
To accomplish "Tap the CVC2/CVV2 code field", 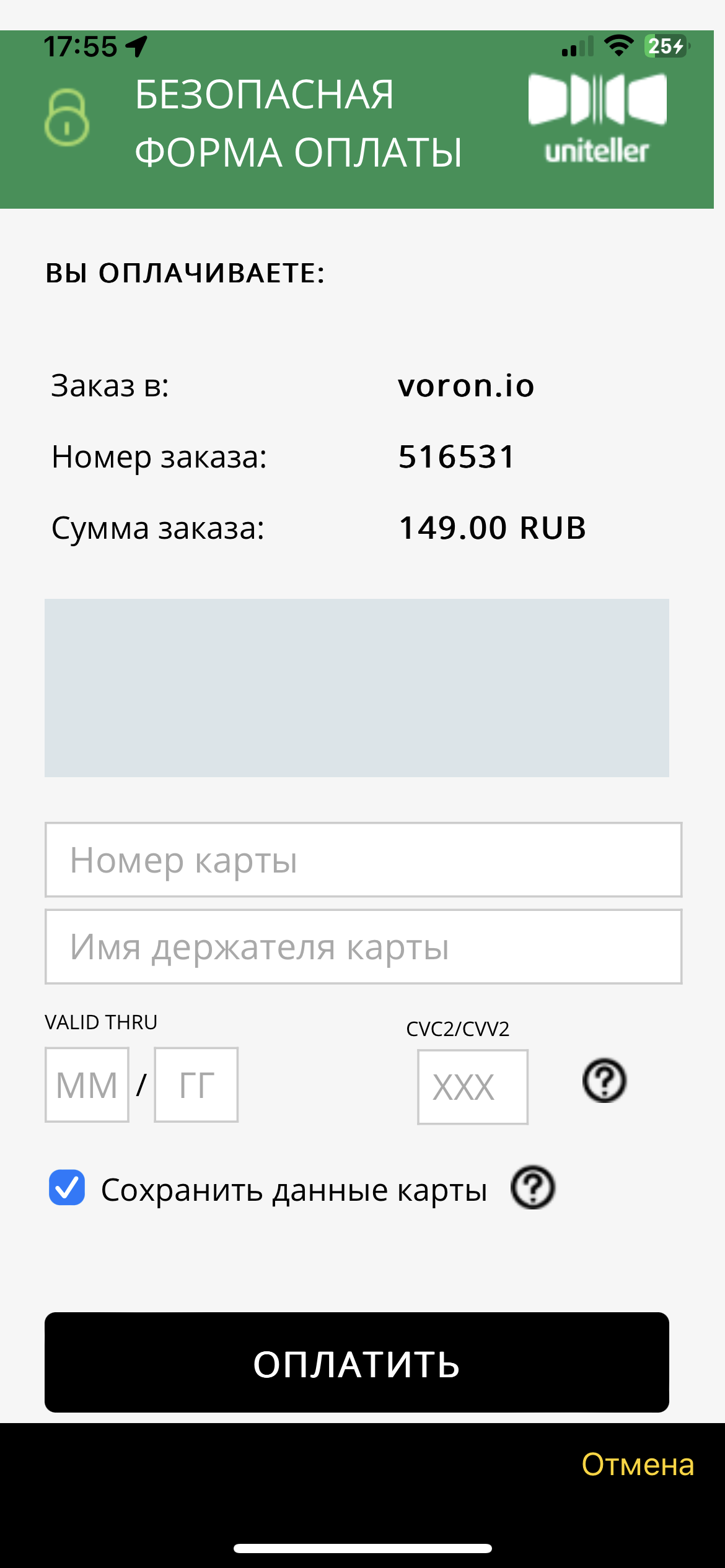I will [x=473, y=1087].
